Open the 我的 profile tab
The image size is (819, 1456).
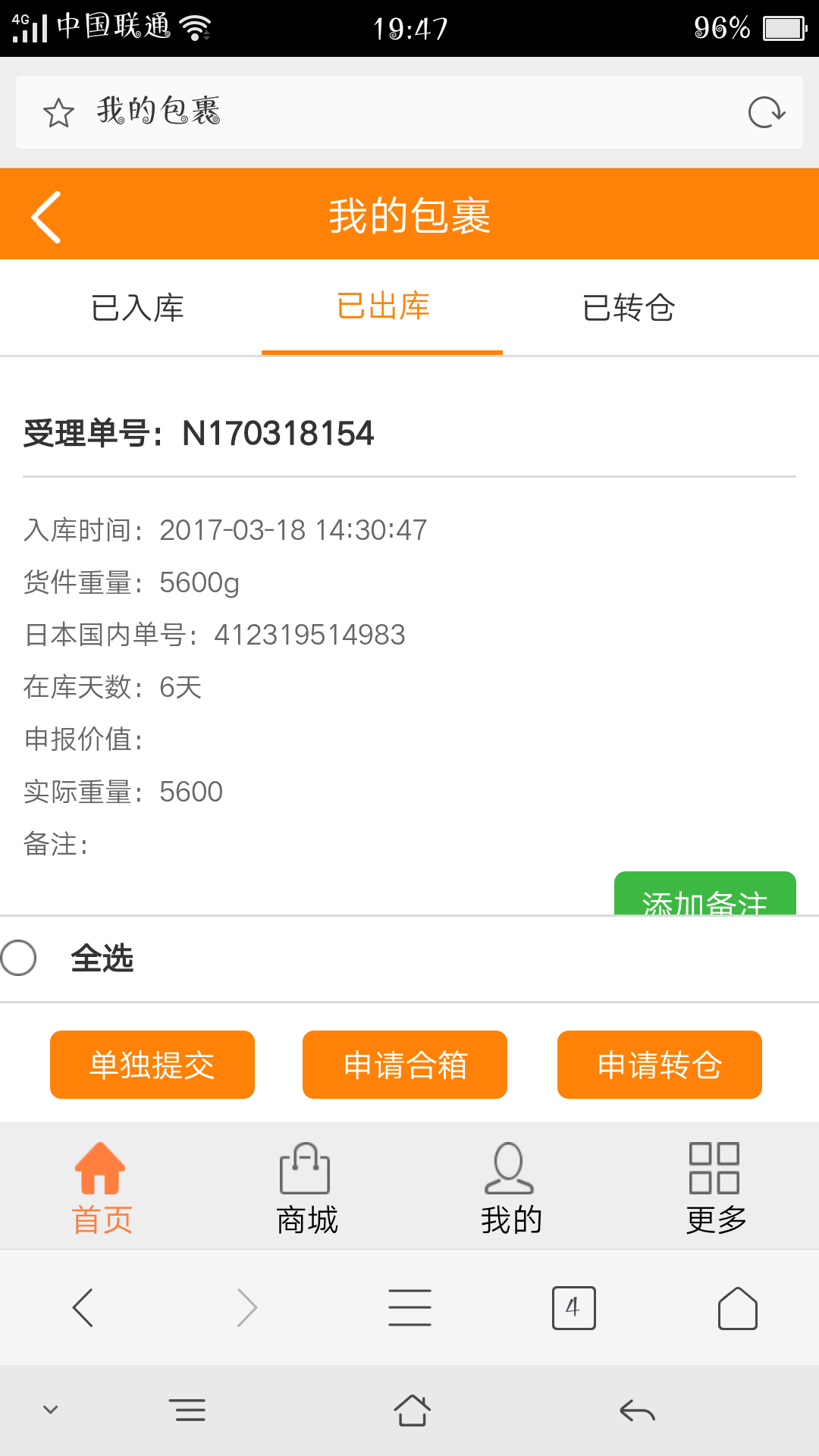point(511,1188)
